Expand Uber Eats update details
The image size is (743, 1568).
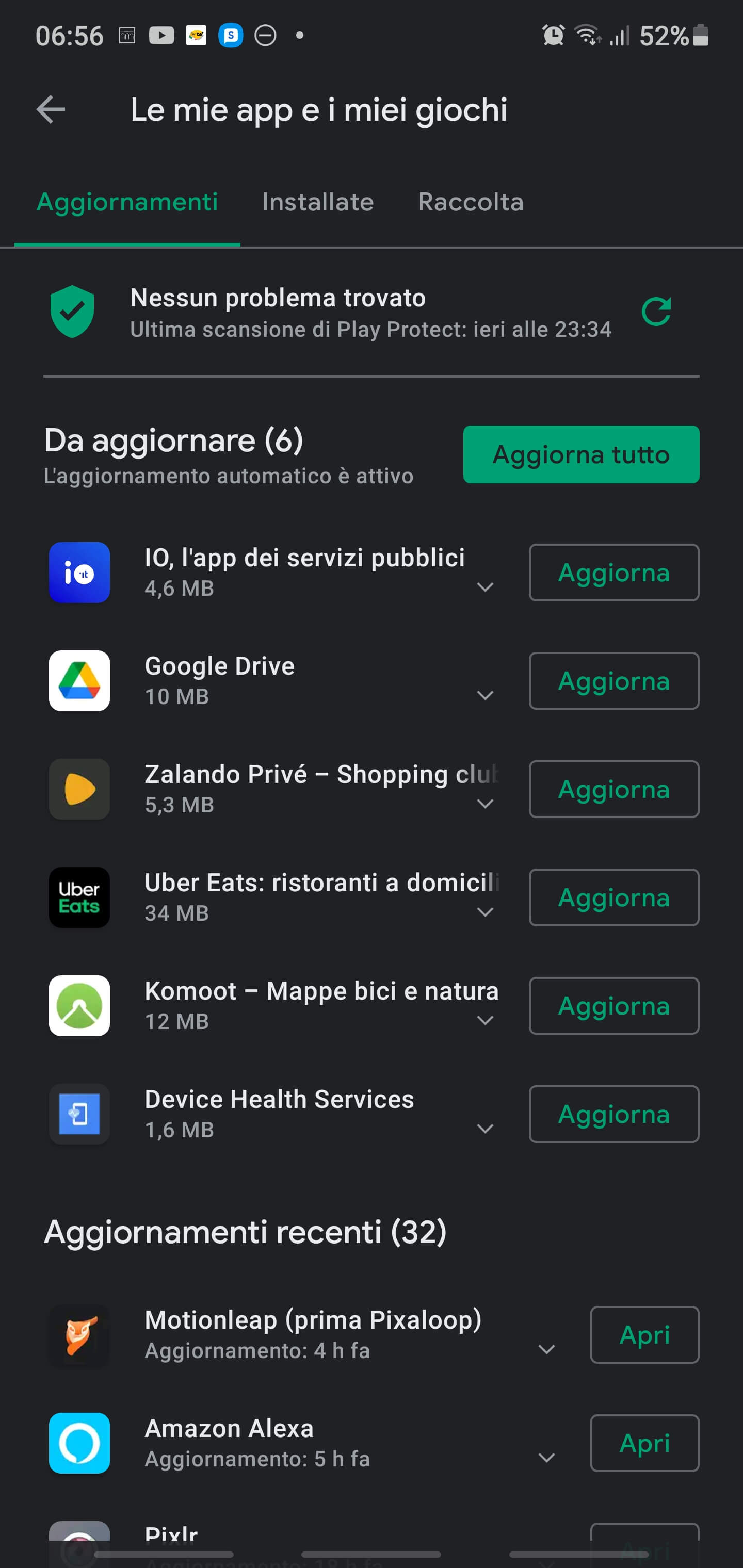click(485, 912)
